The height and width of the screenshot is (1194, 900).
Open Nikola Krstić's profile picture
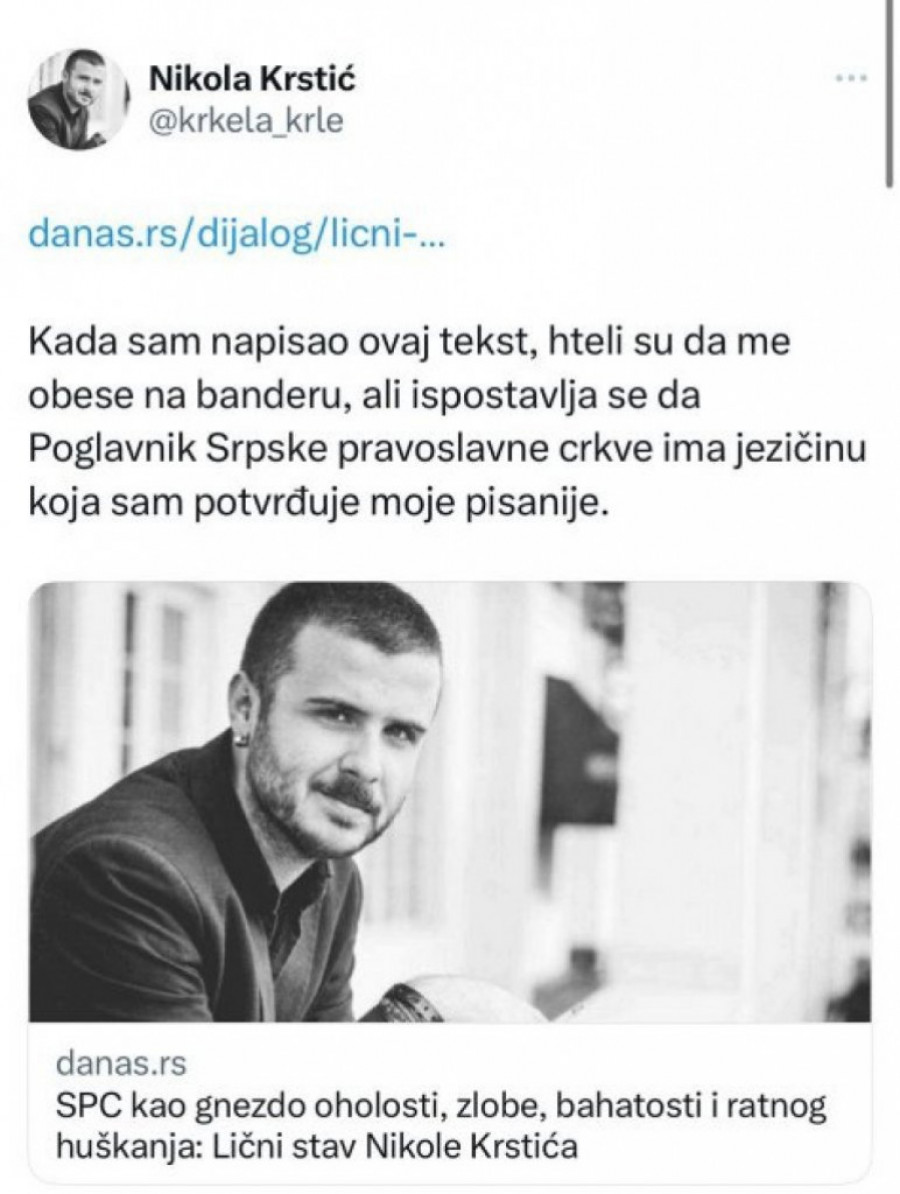tap(78, 100)
